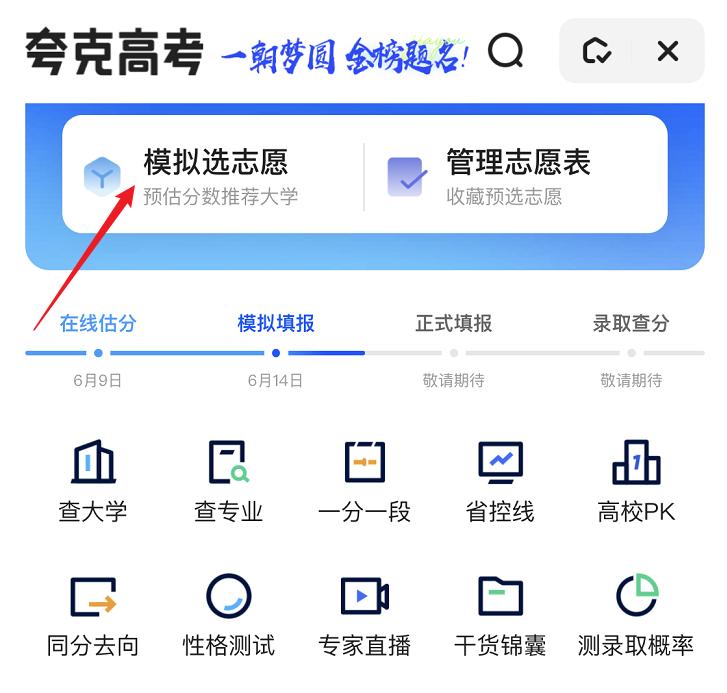Open 模拟选志愿 card
The width and height of the screenshot is (727, 693).
[214, 175]
